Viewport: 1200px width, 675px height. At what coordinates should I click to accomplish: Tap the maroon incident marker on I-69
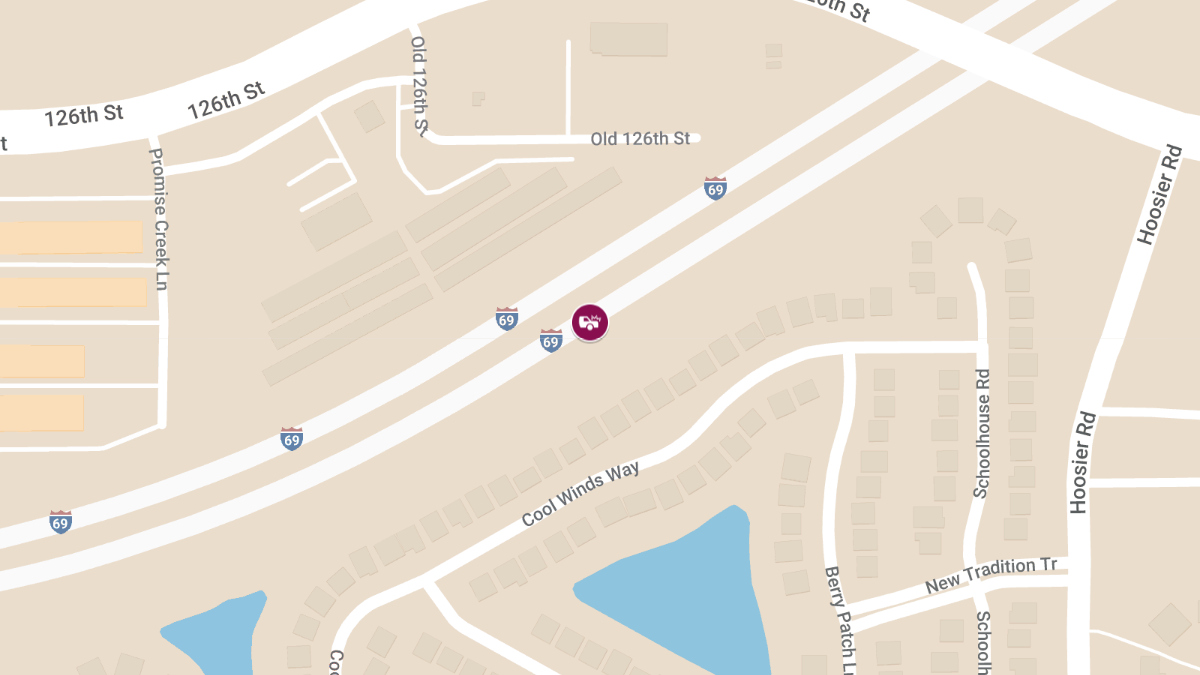[590, 323]
